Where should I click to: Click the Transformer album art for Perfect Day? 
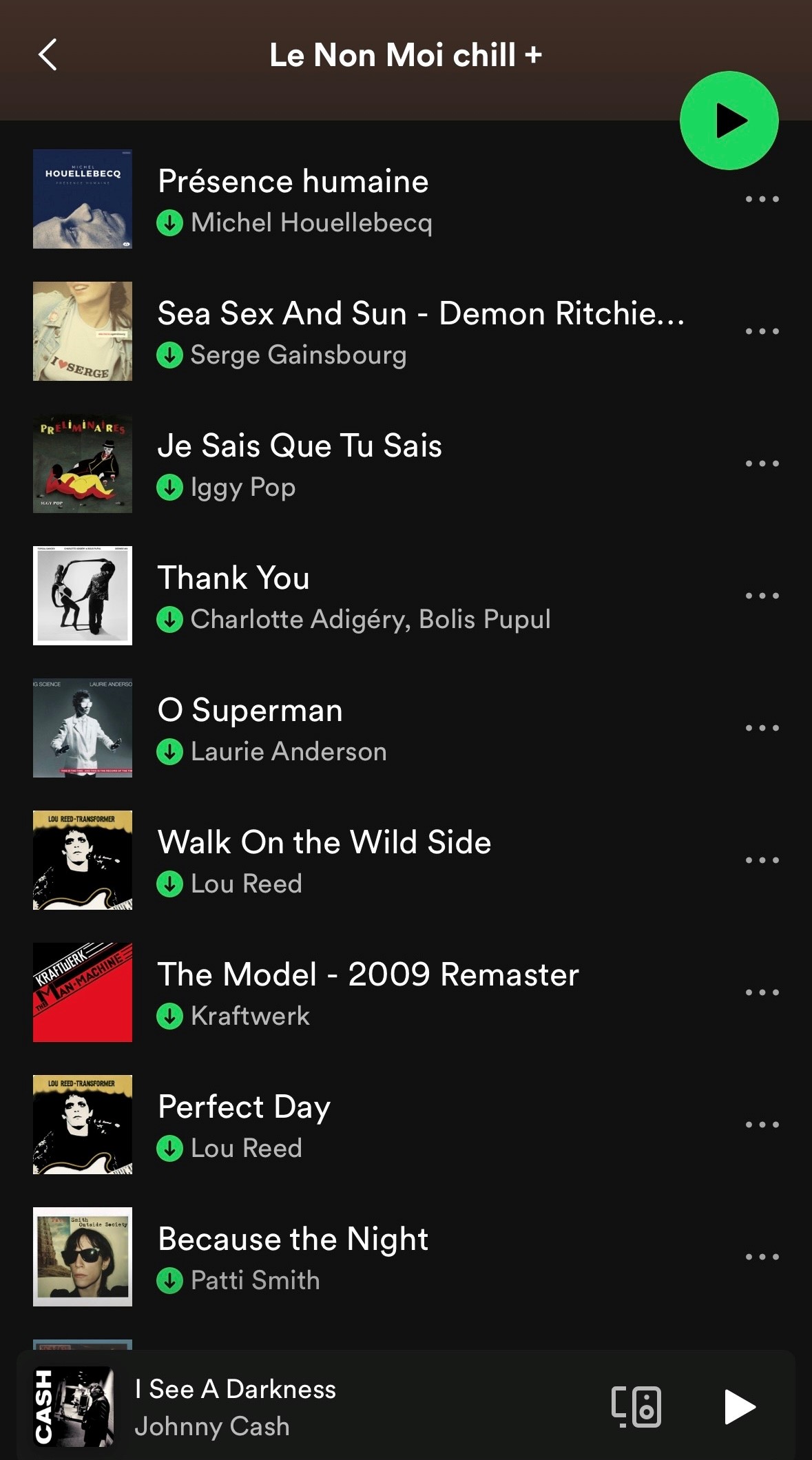82,1124
